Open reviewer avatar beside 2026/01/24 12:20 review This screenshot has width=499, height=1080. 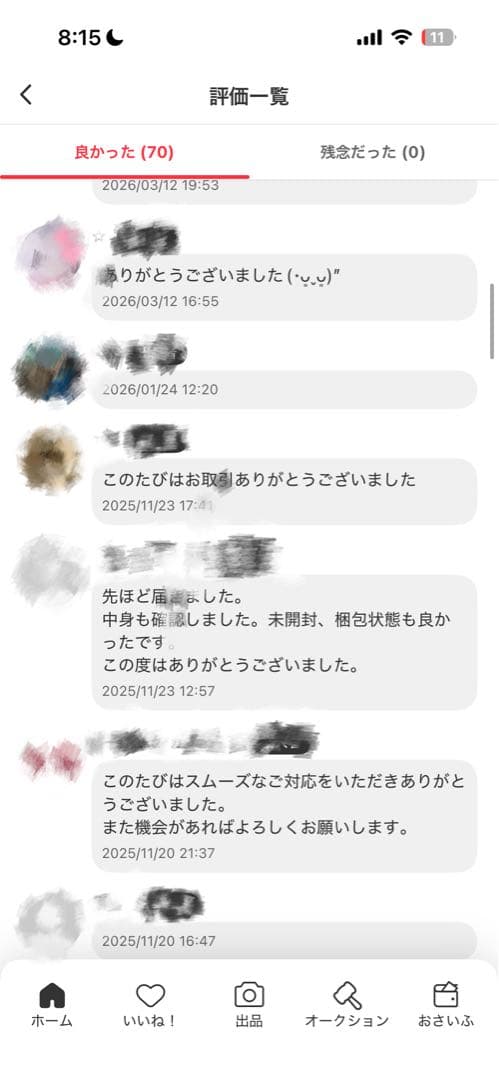tap(50, 368)
